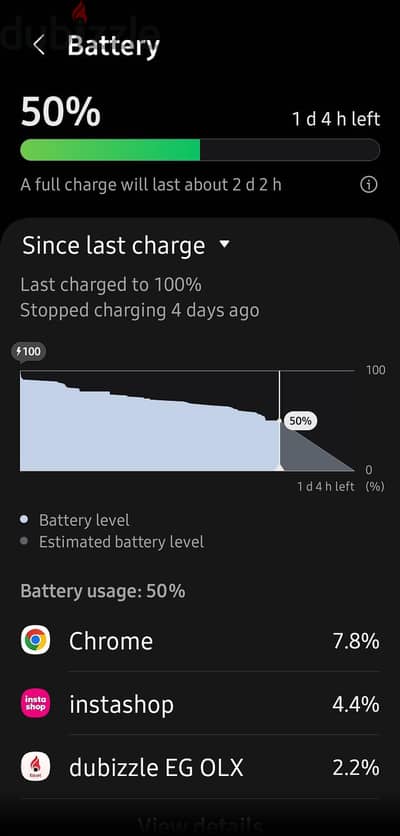Open dubizzle EG OLX battery usage
Viewport: 400px width, 836px height.
pos(200,767)
